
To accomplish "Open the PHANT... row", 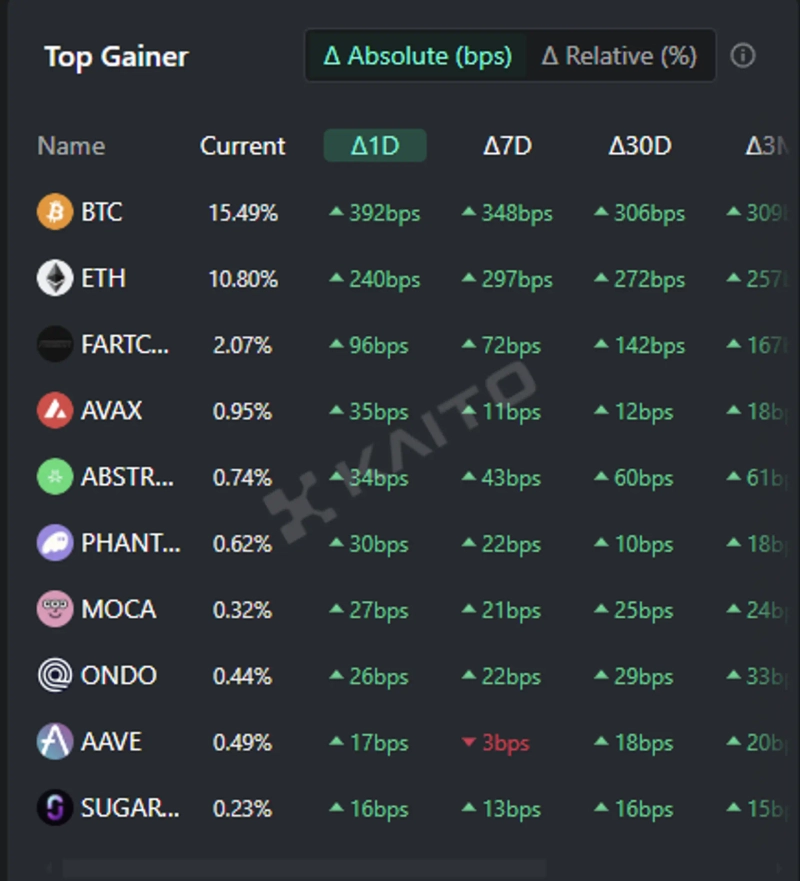I will [x=130, y=544].
